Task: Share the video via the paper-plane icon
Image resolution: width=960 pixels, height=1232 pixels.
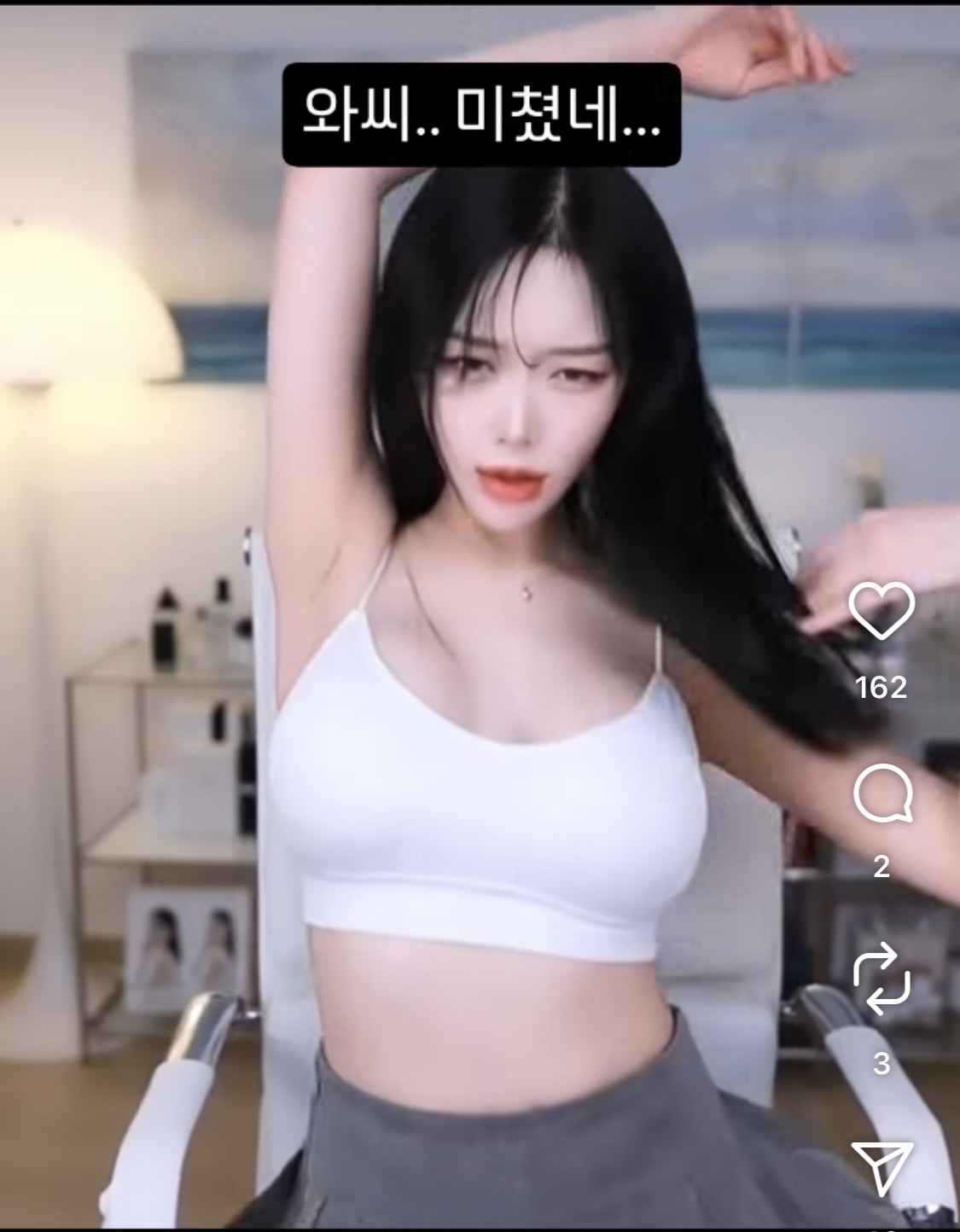Action: [882, 1166]
